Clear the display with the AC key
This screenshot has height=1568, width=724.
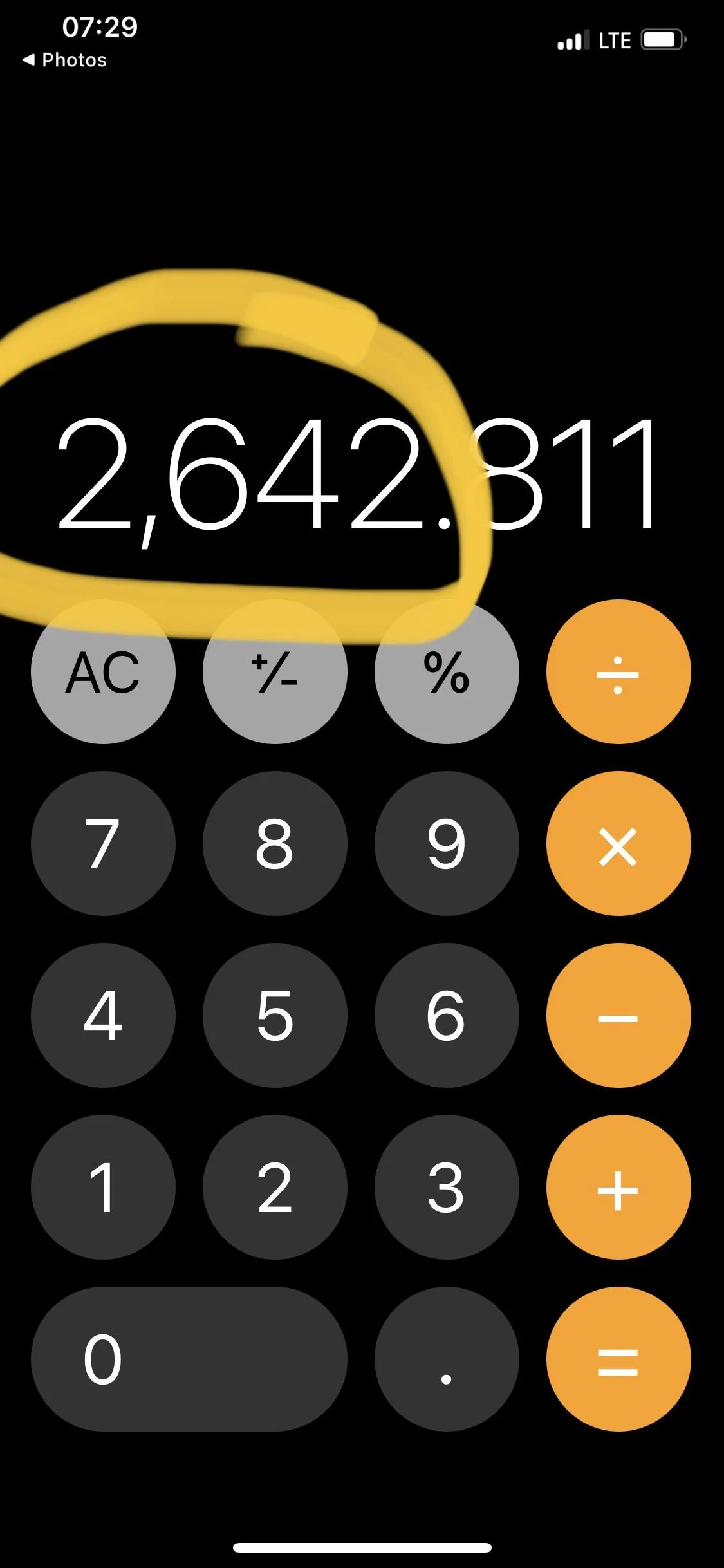103,672
